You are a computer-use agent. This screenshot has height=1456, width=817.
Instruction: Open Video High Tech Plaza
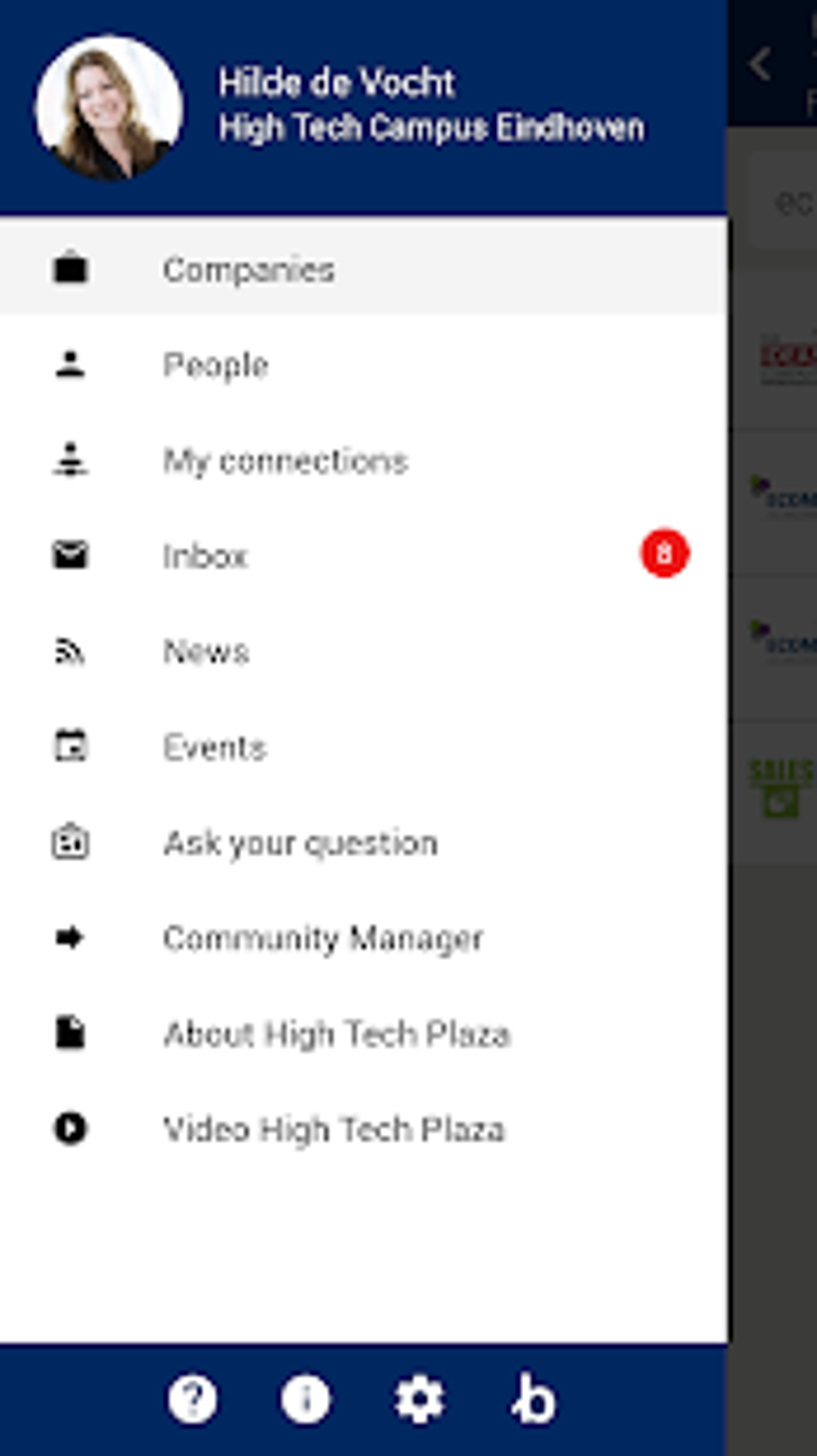click(x=334, y=1129)
